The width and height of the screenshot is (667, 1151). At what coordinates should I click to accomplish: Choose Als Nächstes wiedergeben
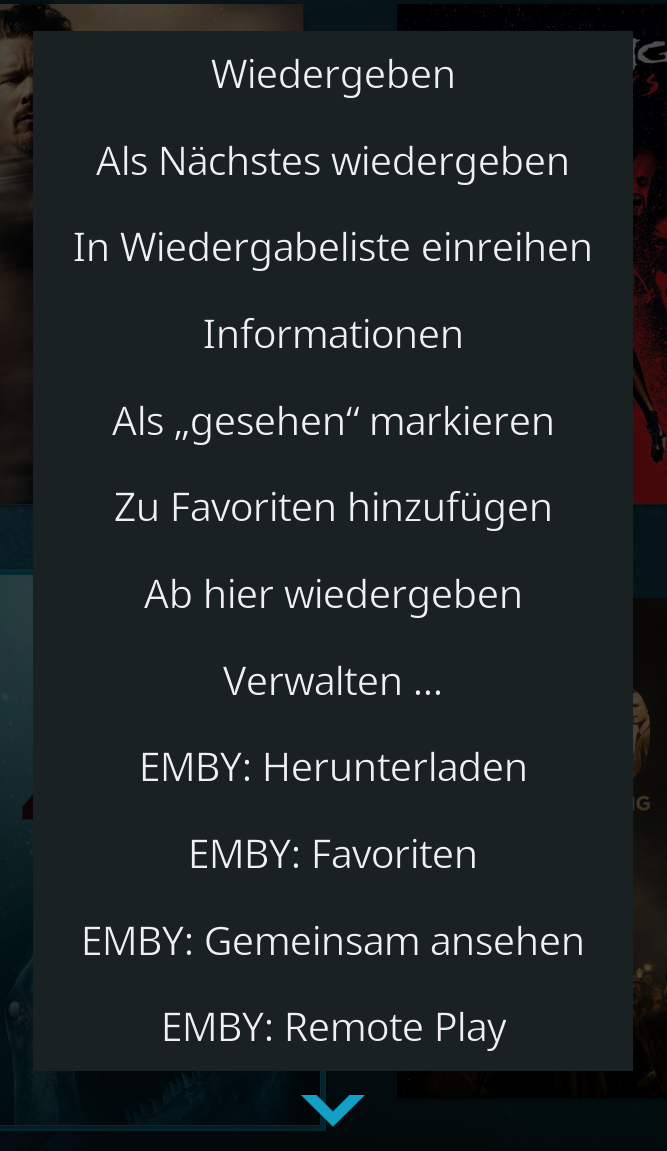[332, 161]
